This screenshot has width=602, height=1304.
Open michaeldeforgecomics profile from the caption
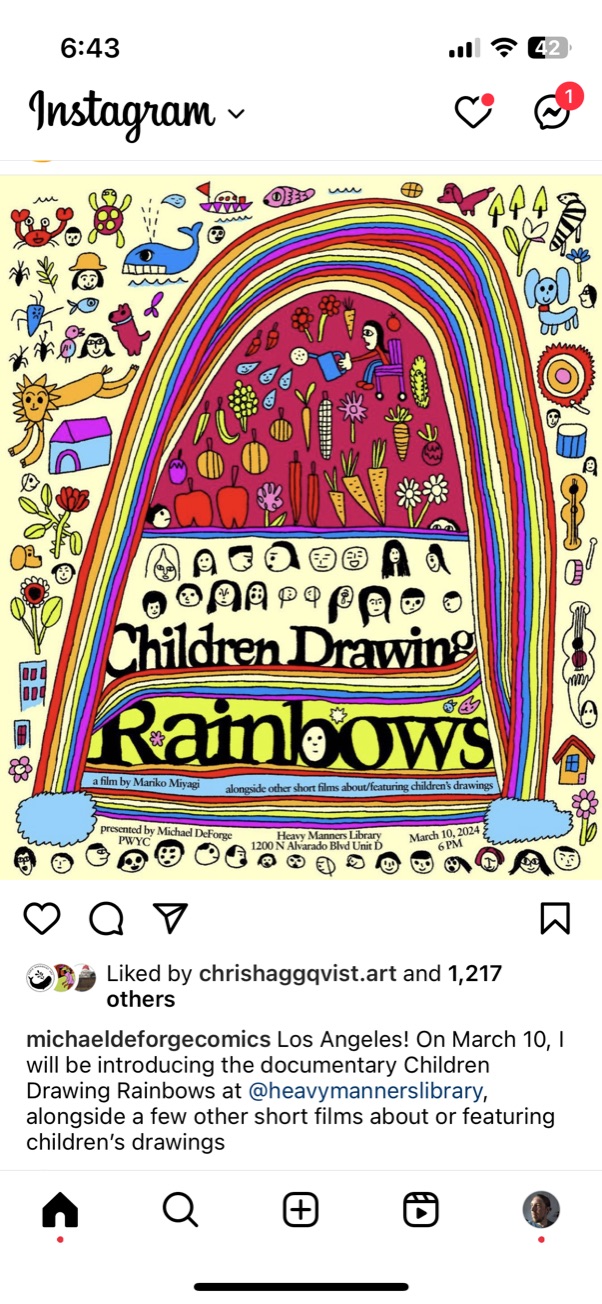148,1039
